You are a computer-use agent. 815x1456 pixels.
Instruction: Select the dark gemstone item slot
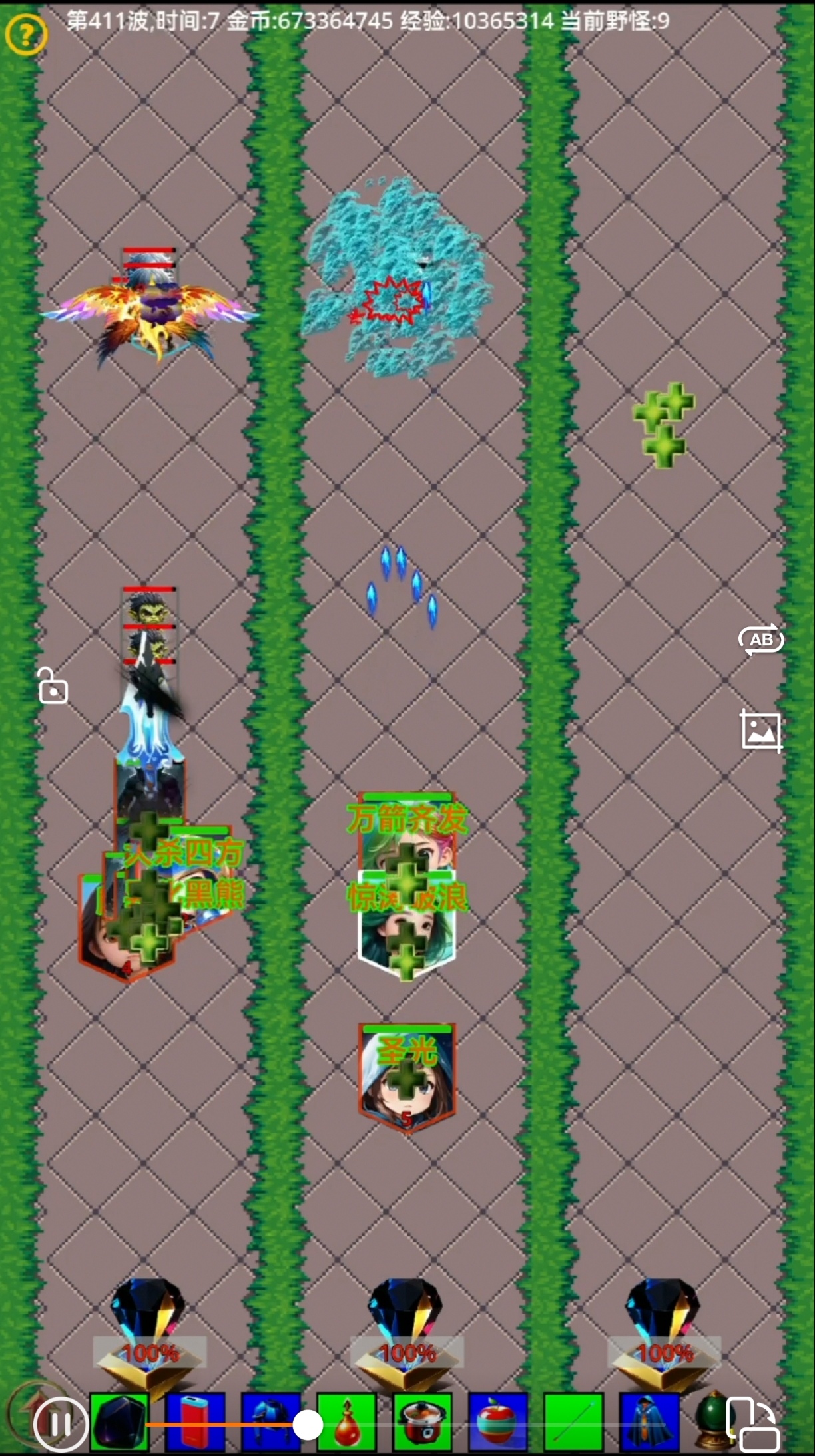click(119, 1422)
